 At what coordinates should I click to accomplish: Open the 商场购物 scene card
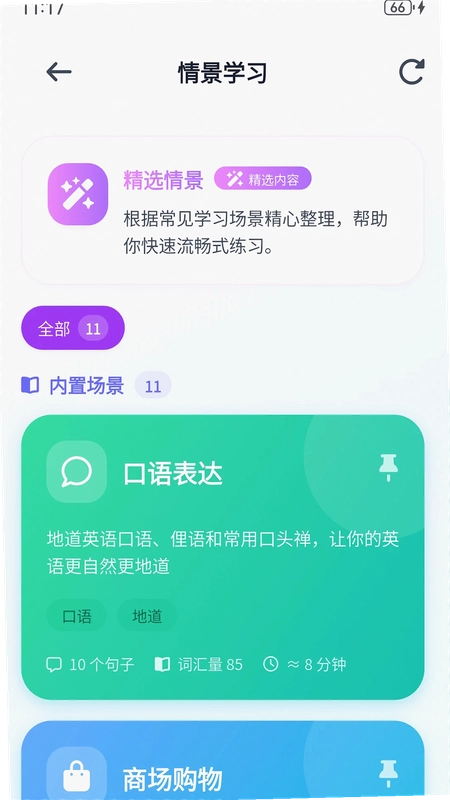pos(222,760)
